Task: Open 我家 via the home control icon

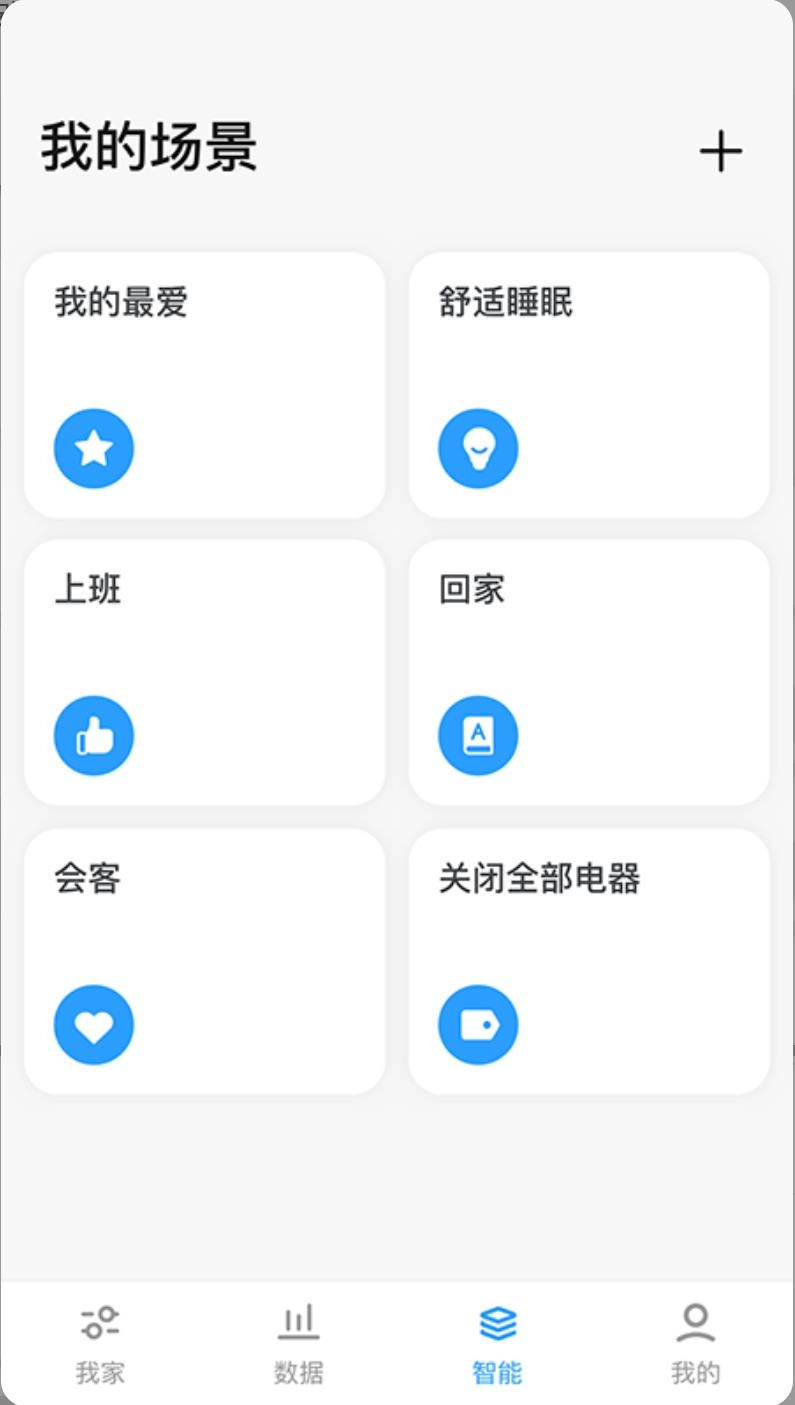Action: [x=99, y=1324]
